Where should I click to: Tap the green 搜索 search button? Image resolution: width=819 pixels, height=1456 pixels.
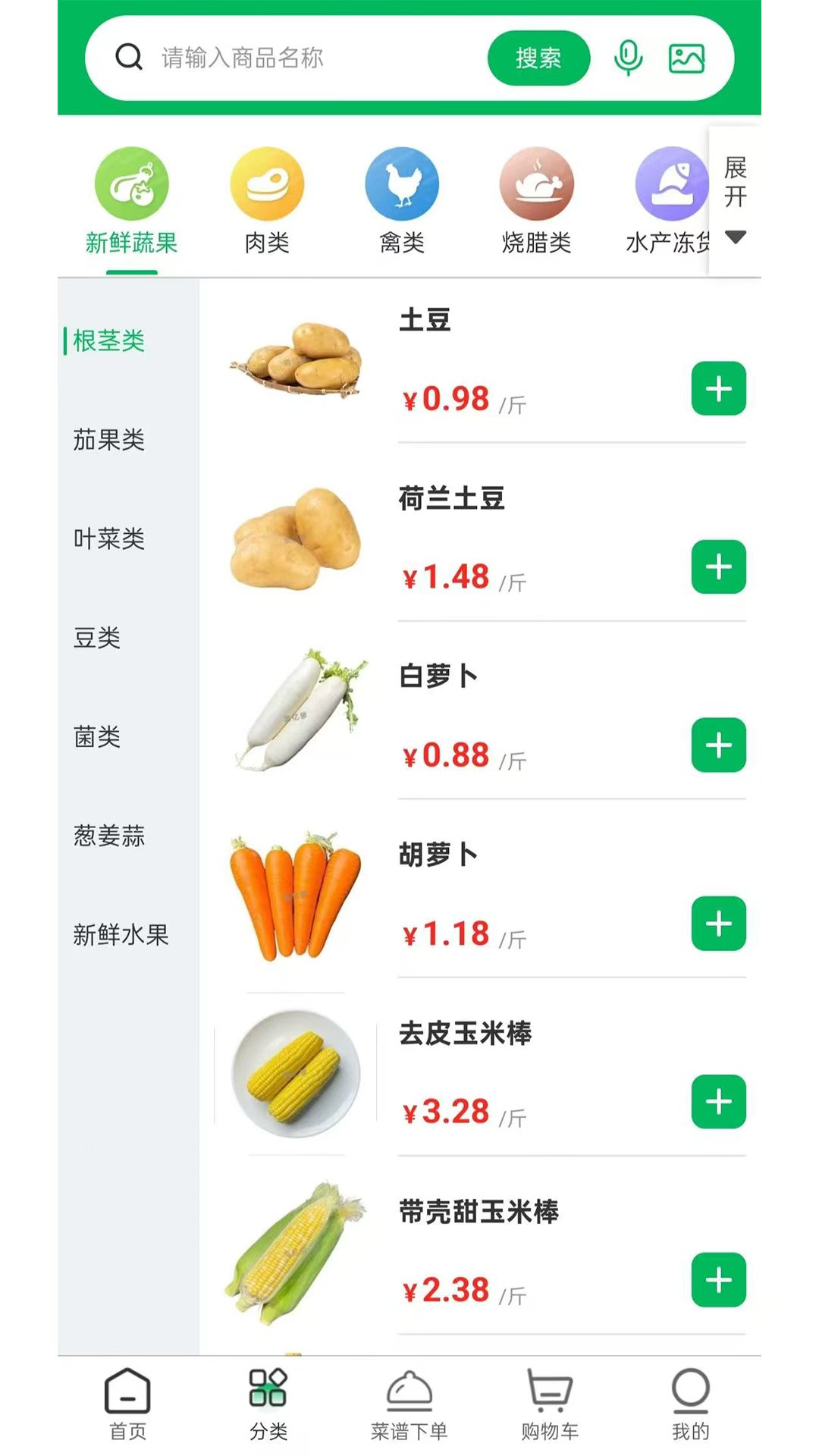538,58
